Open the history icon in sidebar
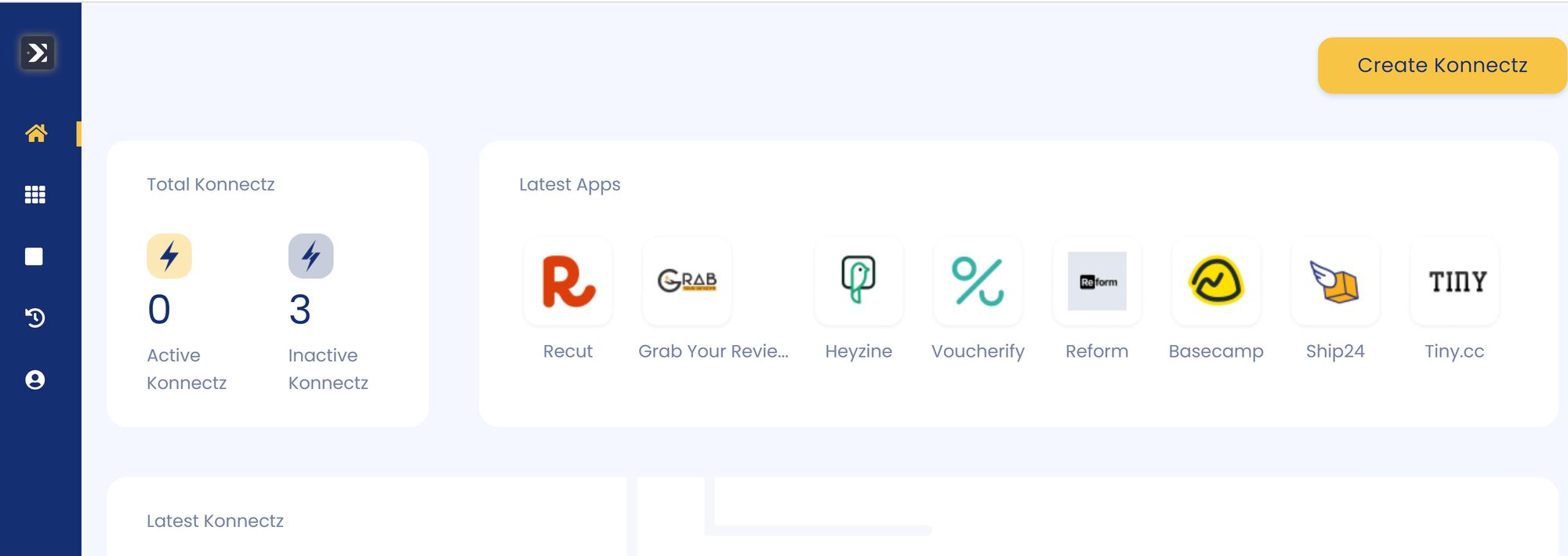Image resolution: width=1568 pixels, height=556 pixels. (x=35, y=318)
